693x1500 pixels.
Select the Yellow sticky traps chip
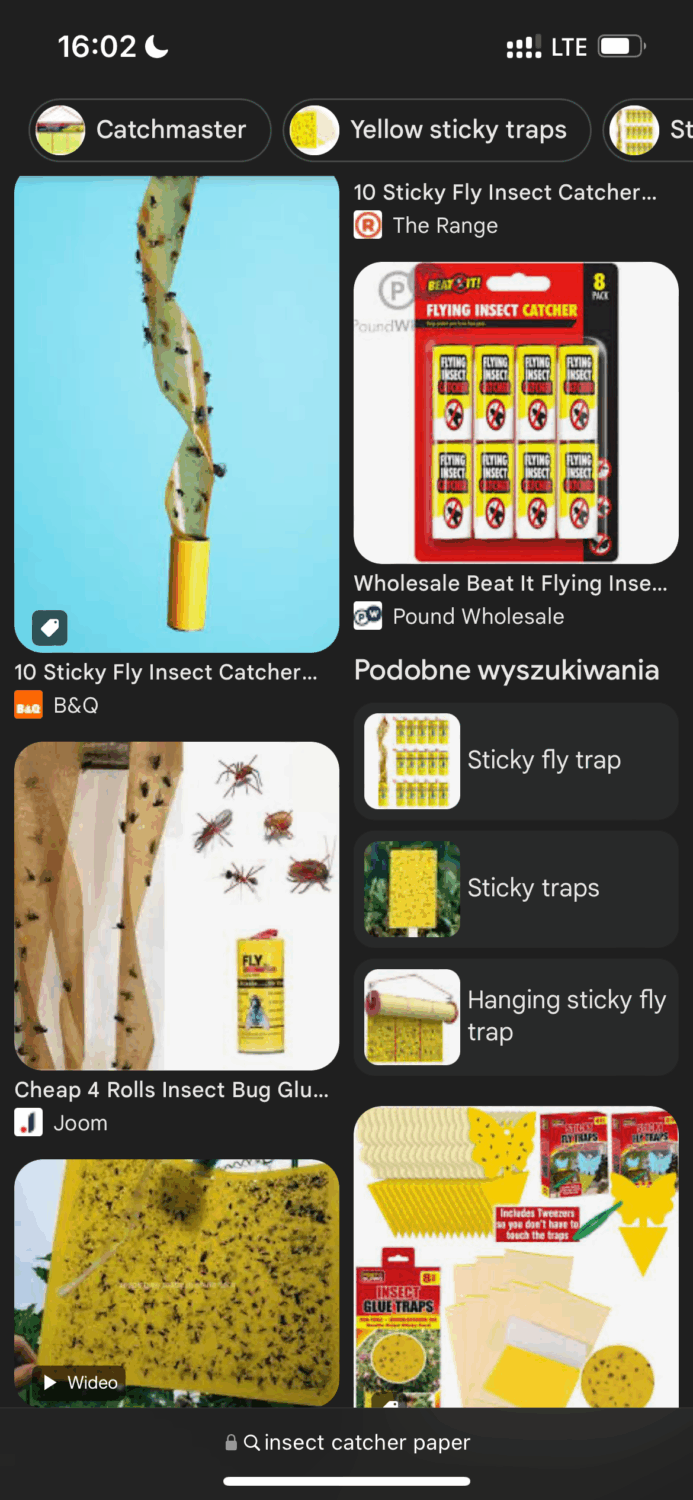(437, 130)
